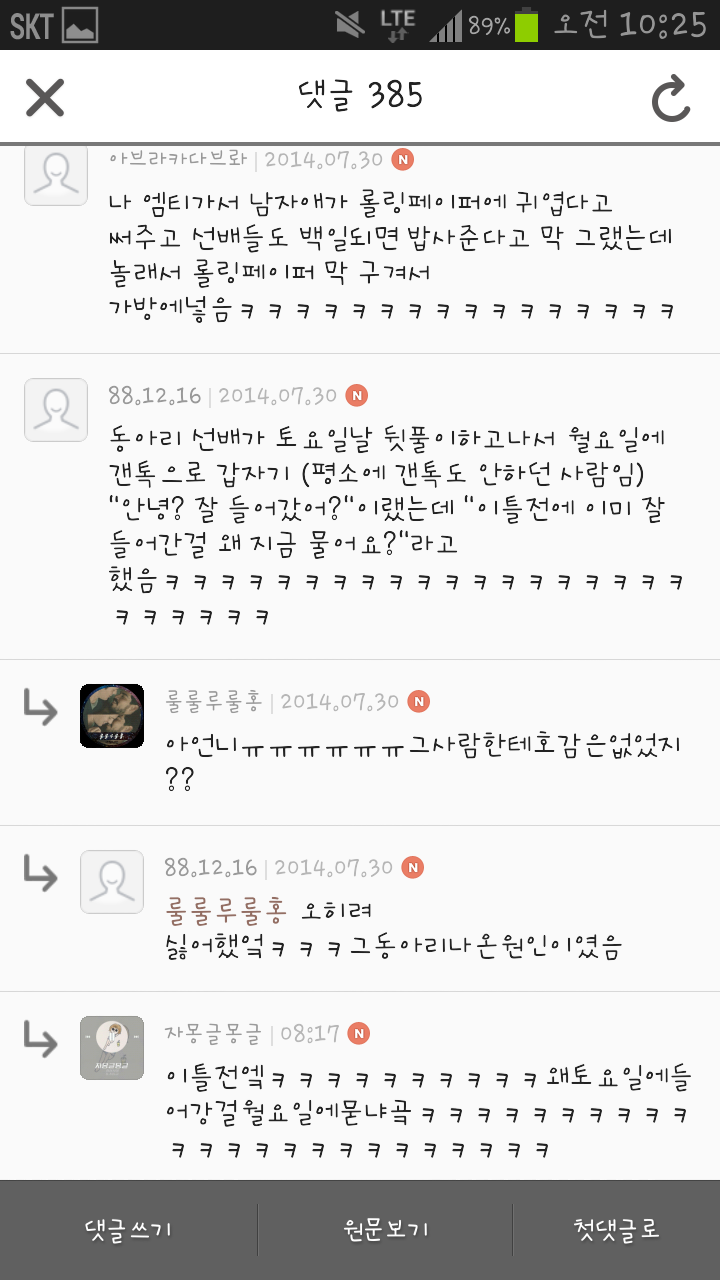Refresh the comment list

point(671,99)
